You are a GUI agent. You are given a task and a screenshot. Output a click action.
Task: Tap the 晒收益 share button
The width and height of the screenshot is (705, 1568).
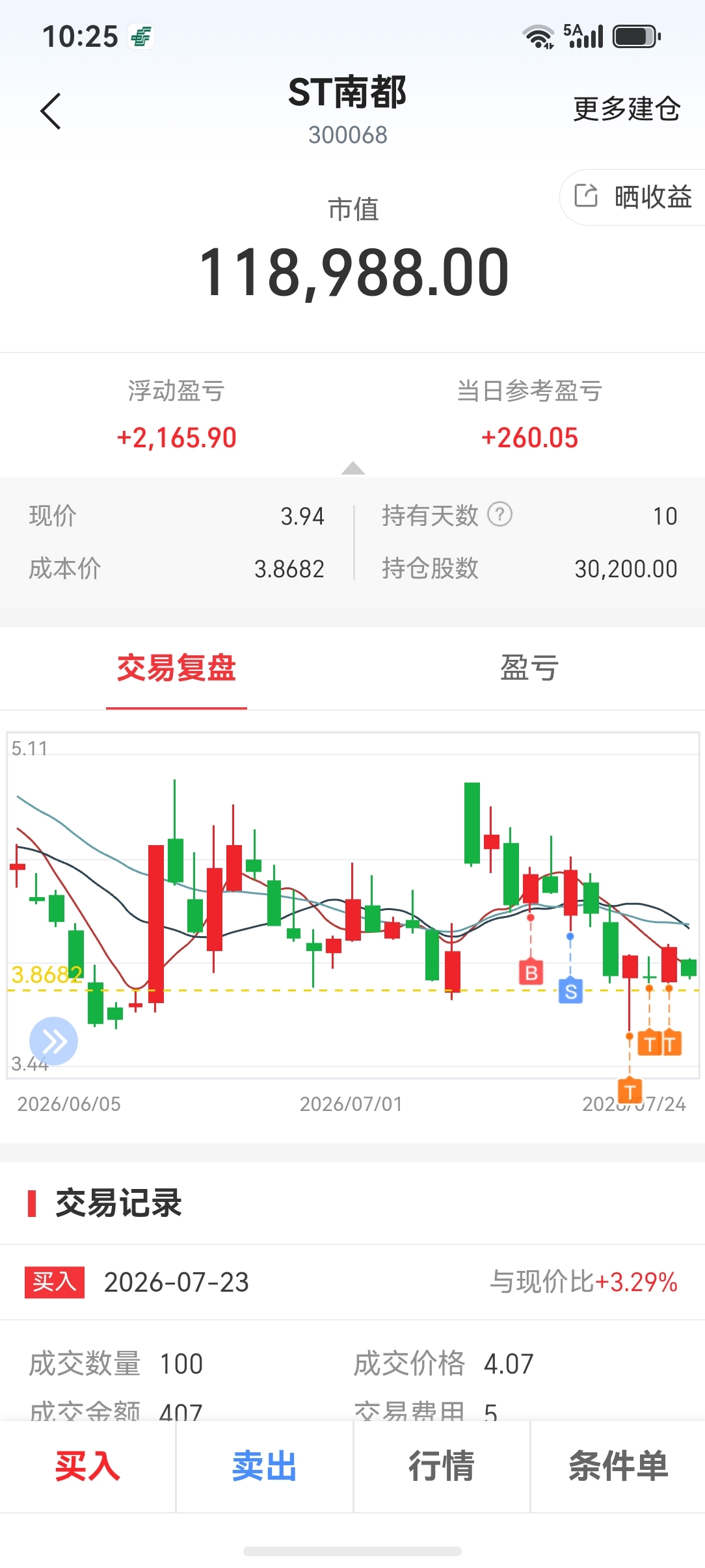[x=633, y=197]
